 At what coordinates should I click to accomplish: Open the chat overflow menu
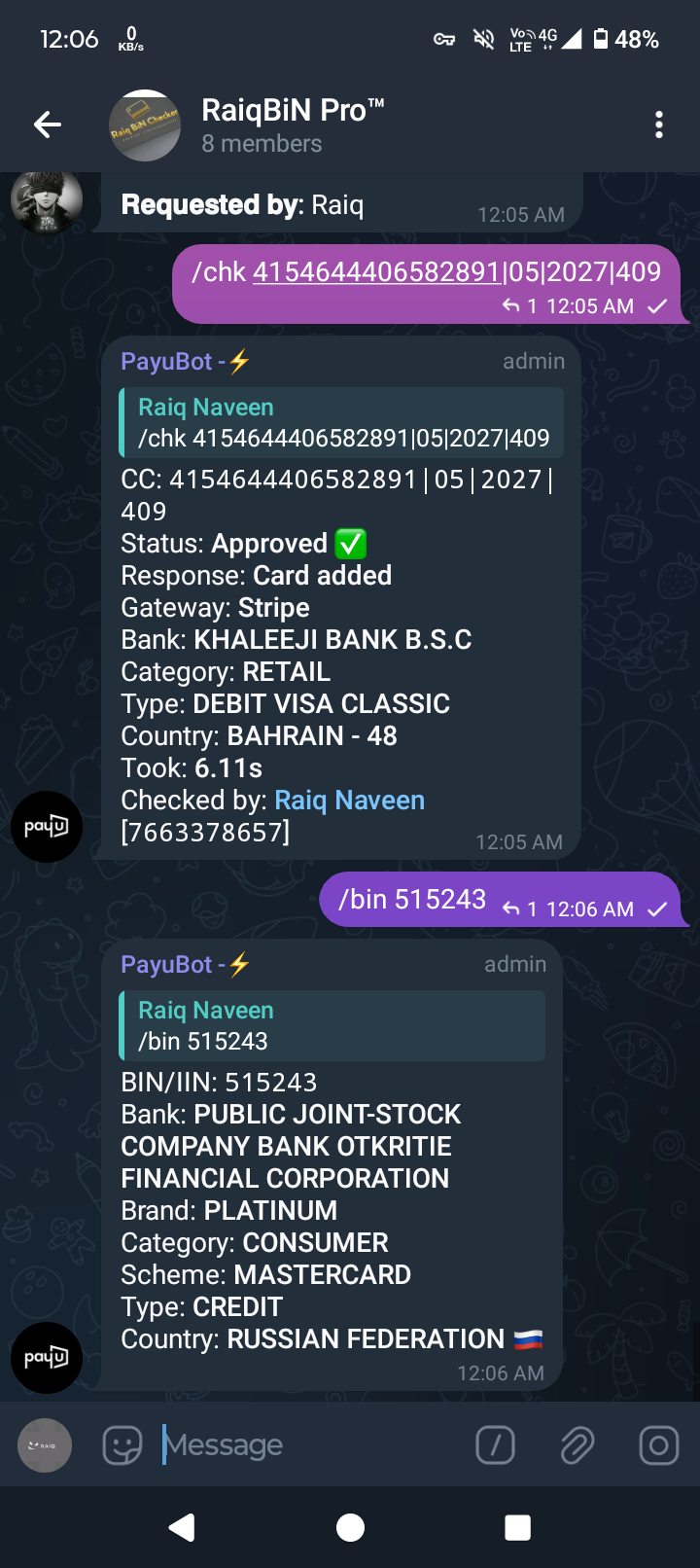(x=658, y=125)
